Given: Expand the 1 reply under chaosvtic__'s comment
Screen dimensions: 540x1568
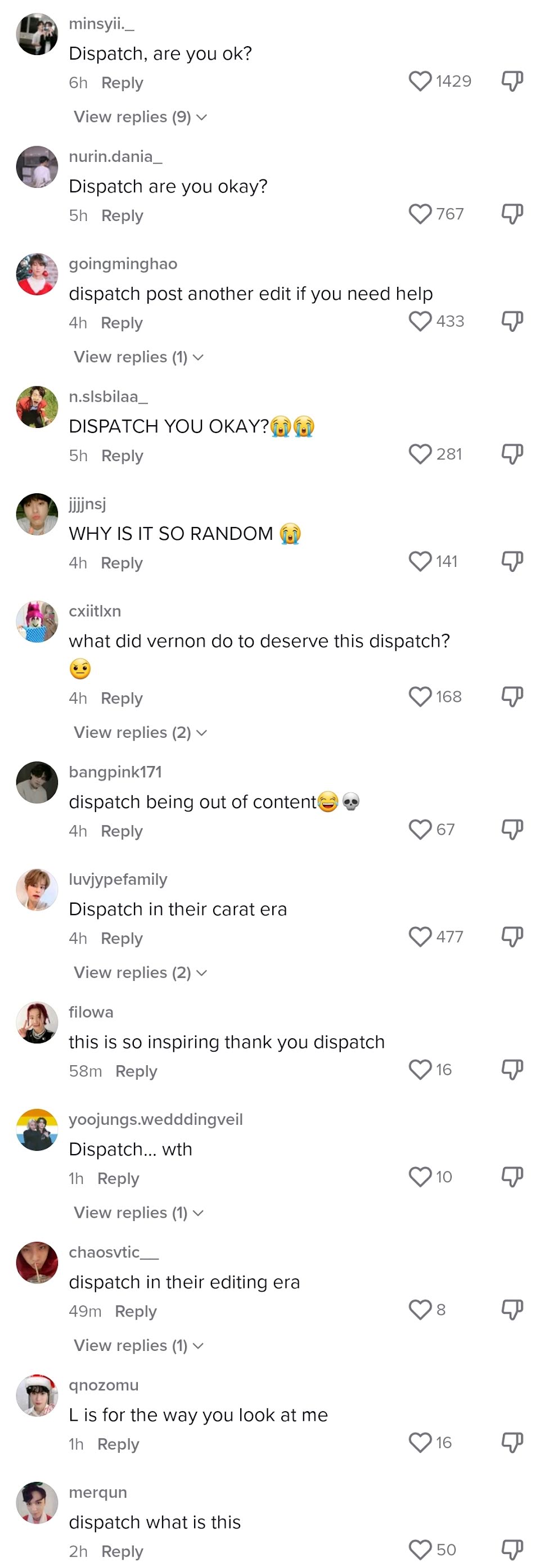Looking at the screenshot, I should coord(138,1345).
